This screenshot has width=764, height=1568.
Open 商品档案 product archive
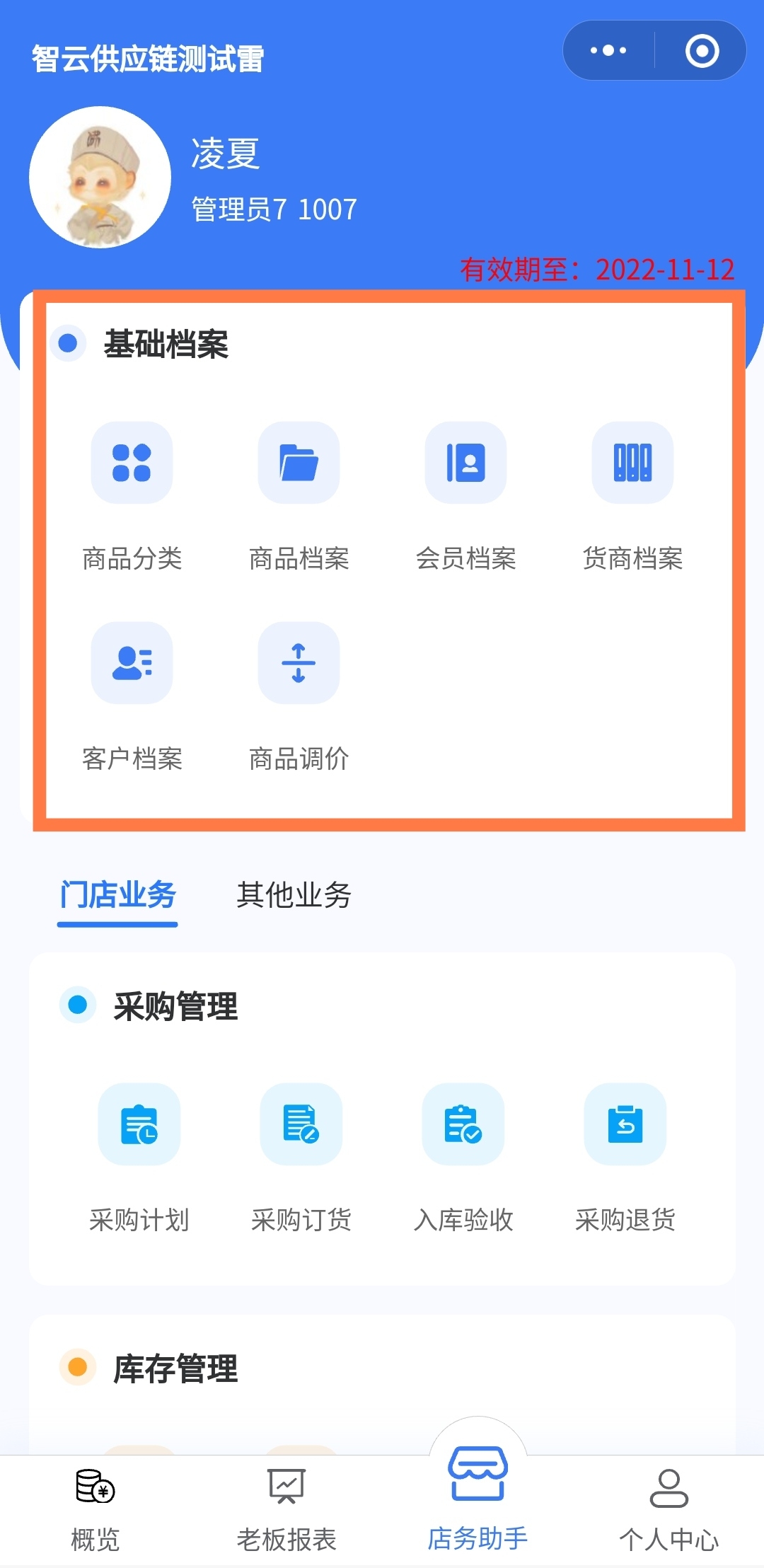click(299, 463)
